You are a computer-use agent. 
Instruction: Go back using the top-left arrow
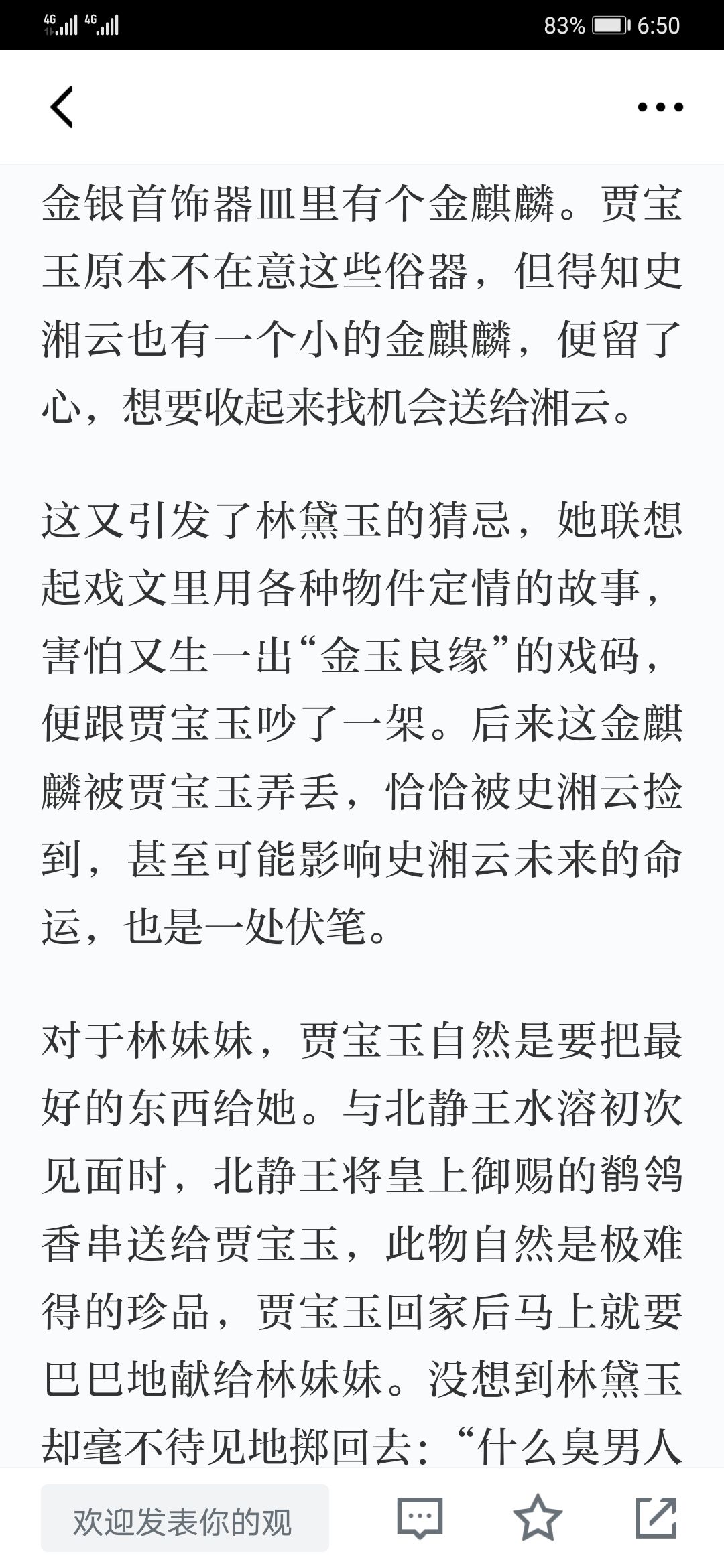click(62, 107)
